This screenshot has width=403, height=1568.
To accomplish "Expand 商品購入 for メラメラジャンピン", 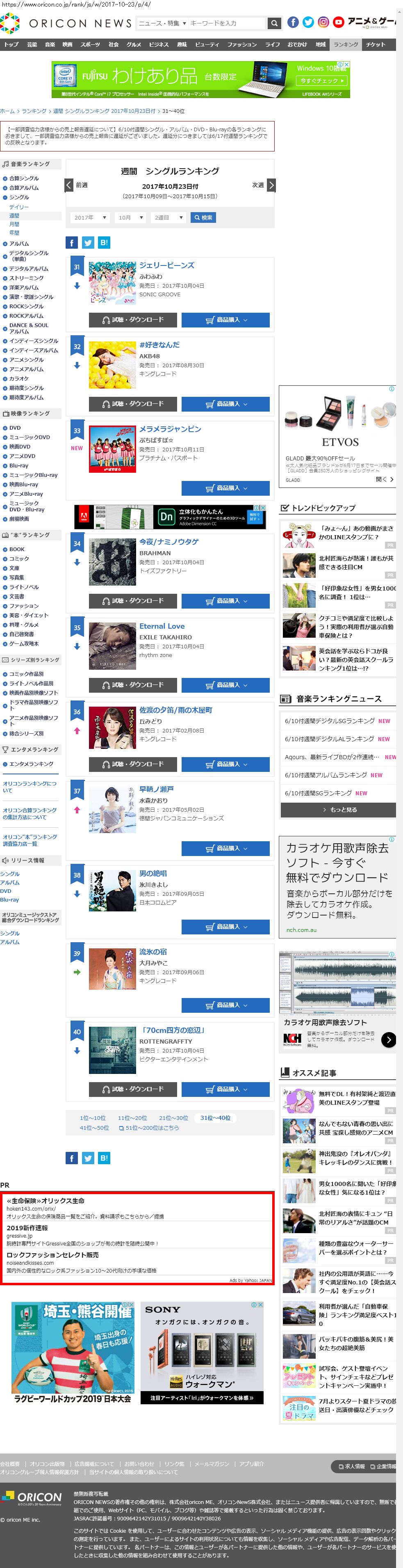I will [225, 488].
